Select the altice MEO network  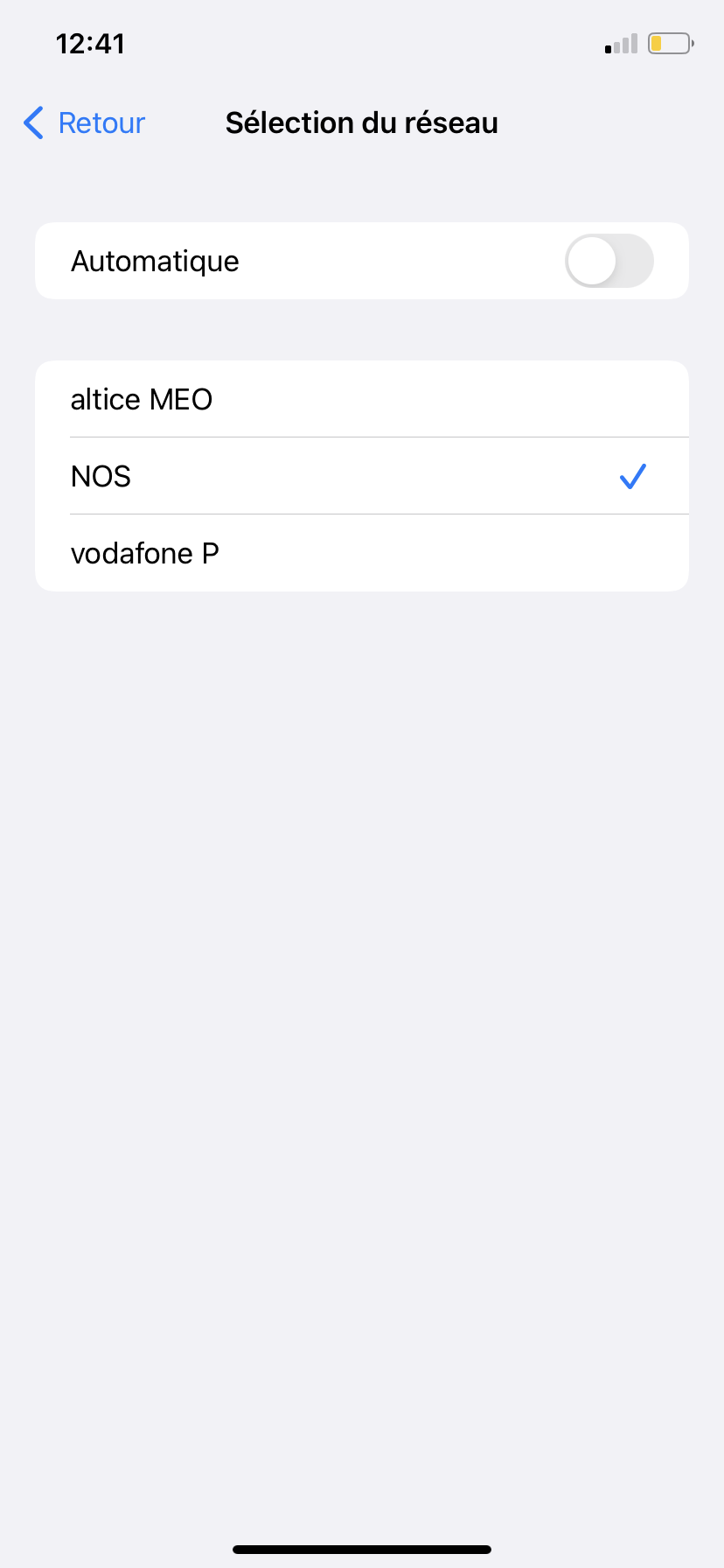(x=361, y=399)
